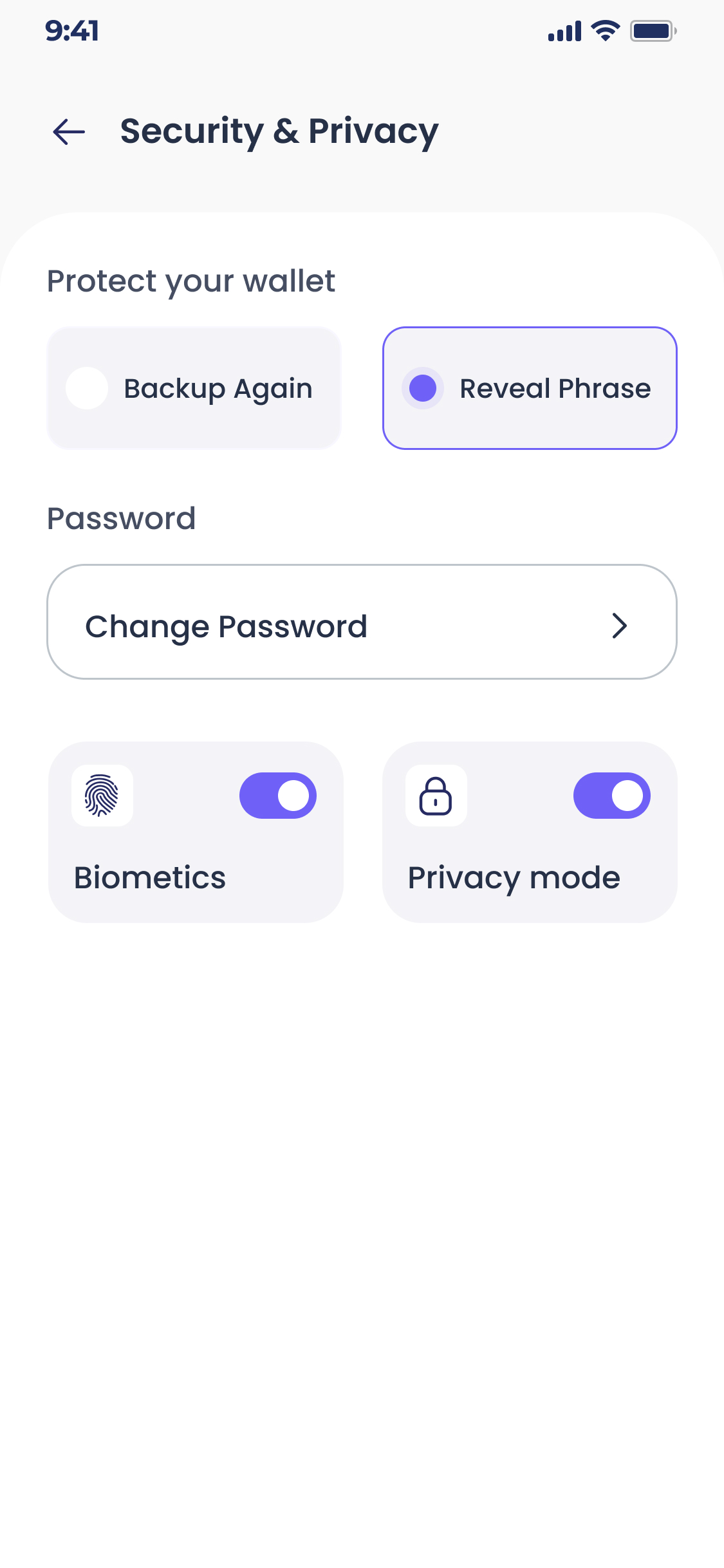Turn off the Biometics toggle
The height and width of the screenshot is (1568, 724).
277,796
